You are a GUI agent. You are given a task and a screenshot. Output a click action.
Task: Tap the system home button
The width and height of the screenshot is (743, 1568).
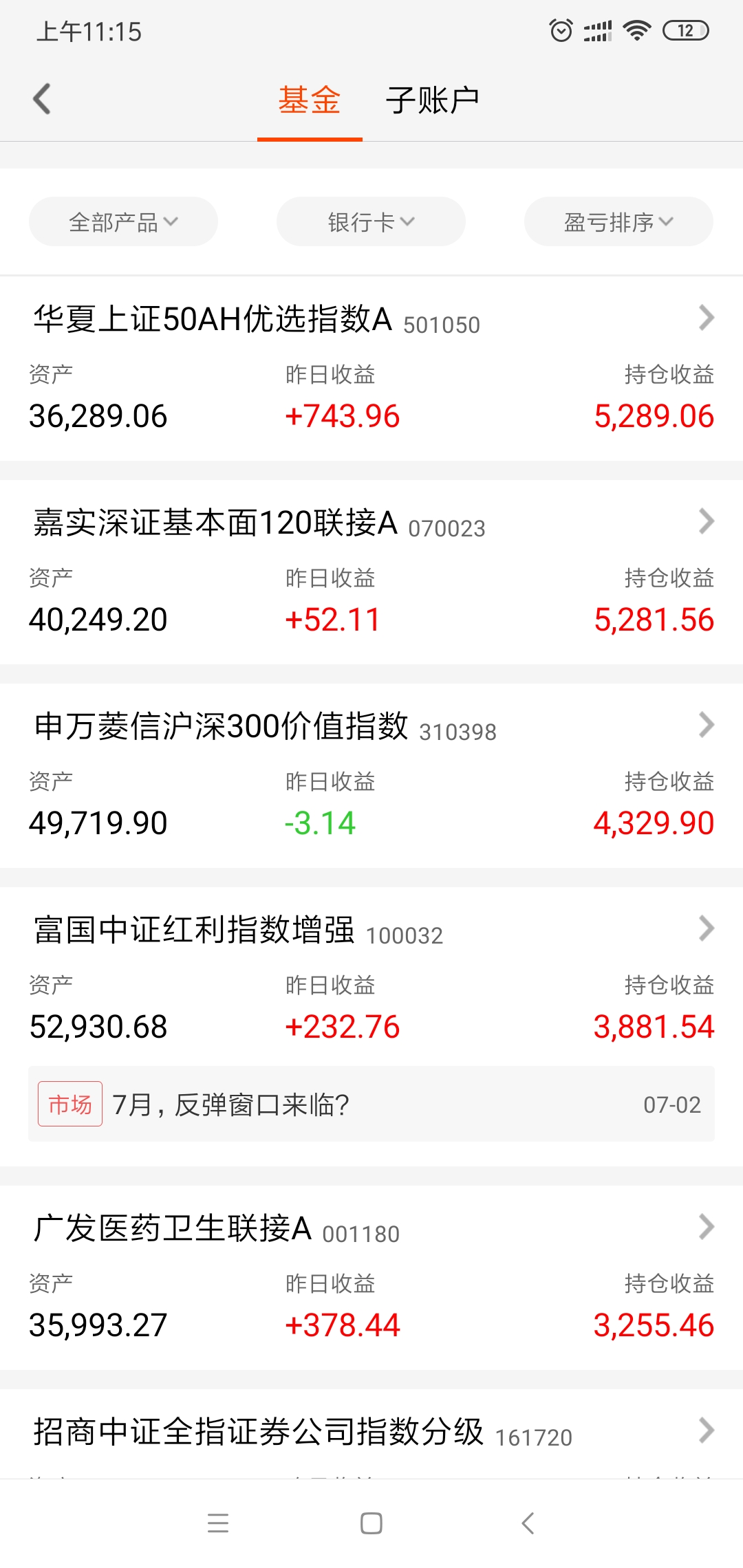point(371,1523)
